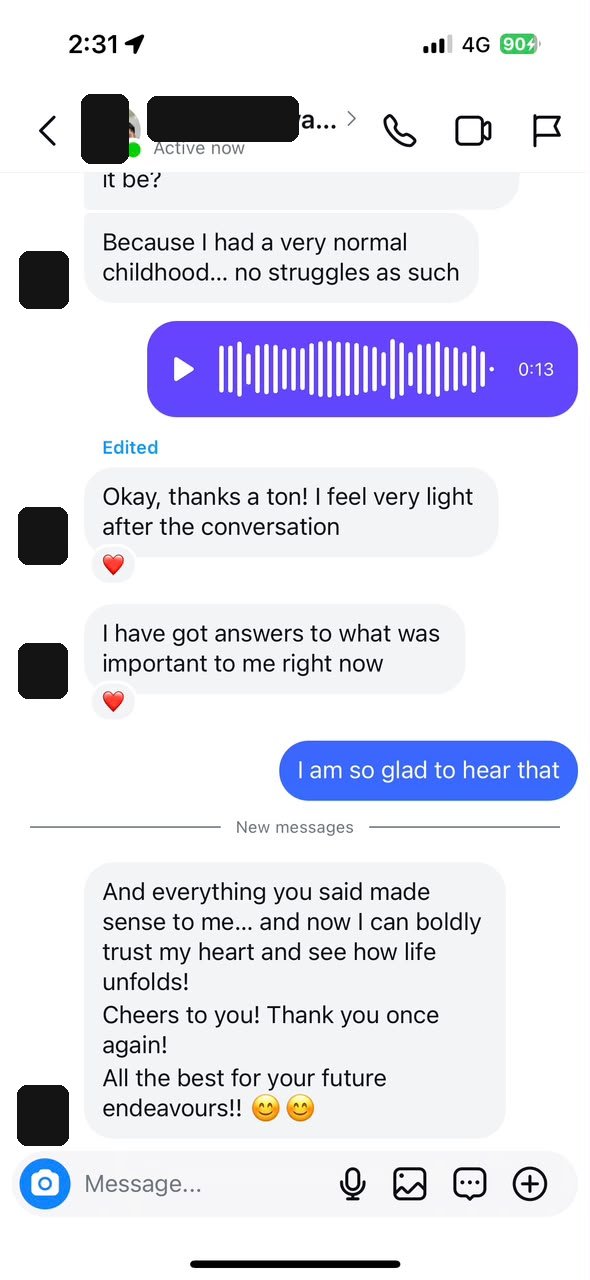Go back to the inbox list
Image resolution: width=590 pixels, height=1280 pixels.
click(x=47, y=131)
